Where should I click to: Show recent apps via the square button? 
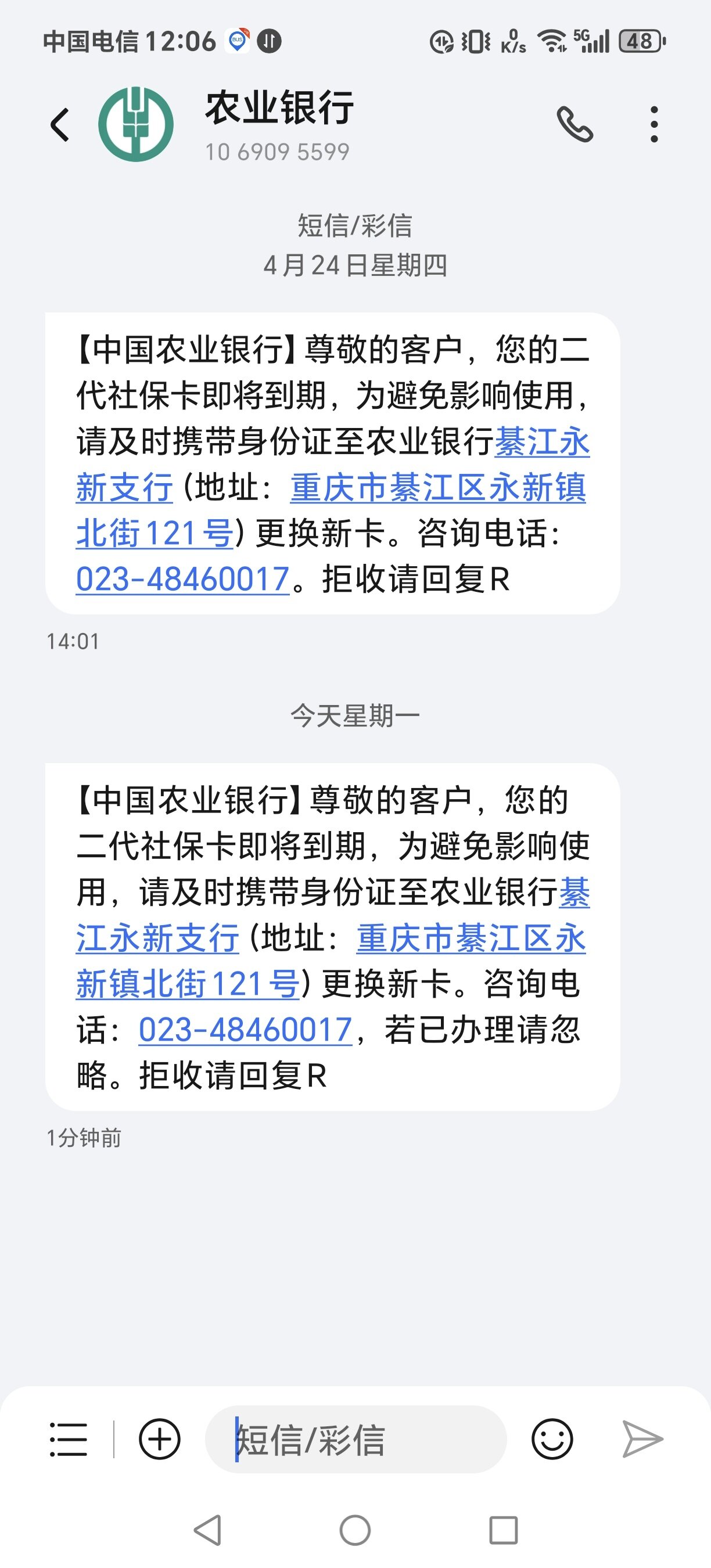click(x=504, y=1530)
